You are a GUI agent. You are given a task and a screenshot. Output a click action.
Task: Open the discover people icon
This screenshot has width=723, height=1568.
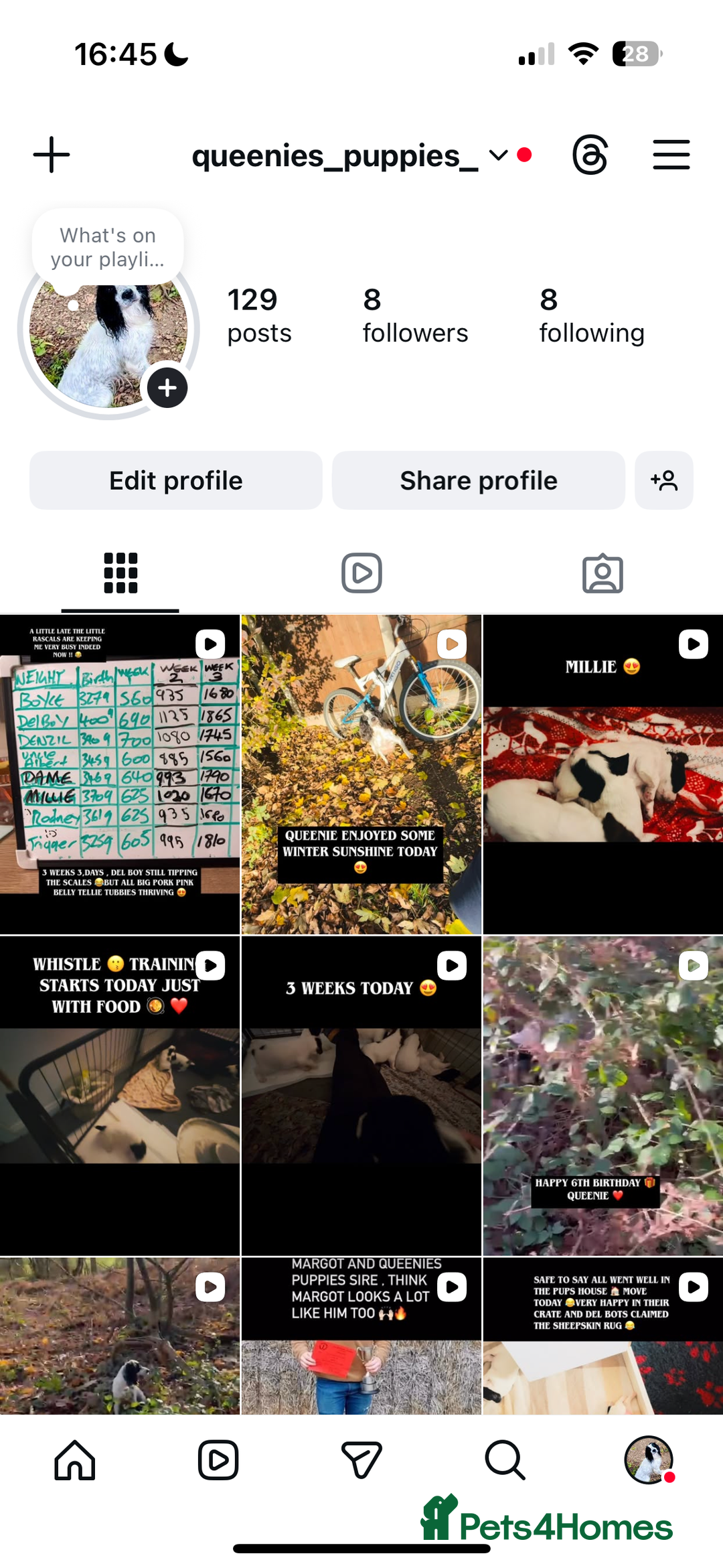point(663,480)
